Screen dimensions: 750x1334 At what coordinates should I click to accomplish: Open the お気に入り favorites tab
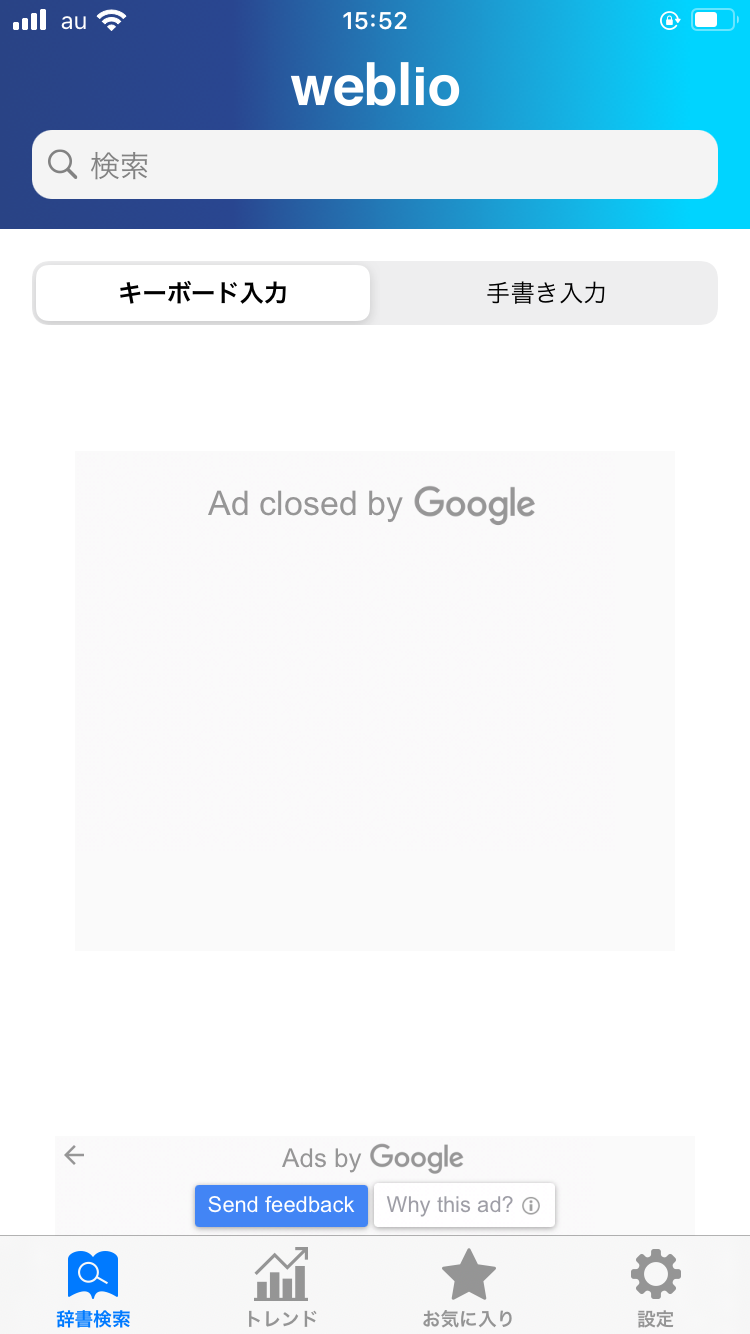click(x=468, y=1288)
